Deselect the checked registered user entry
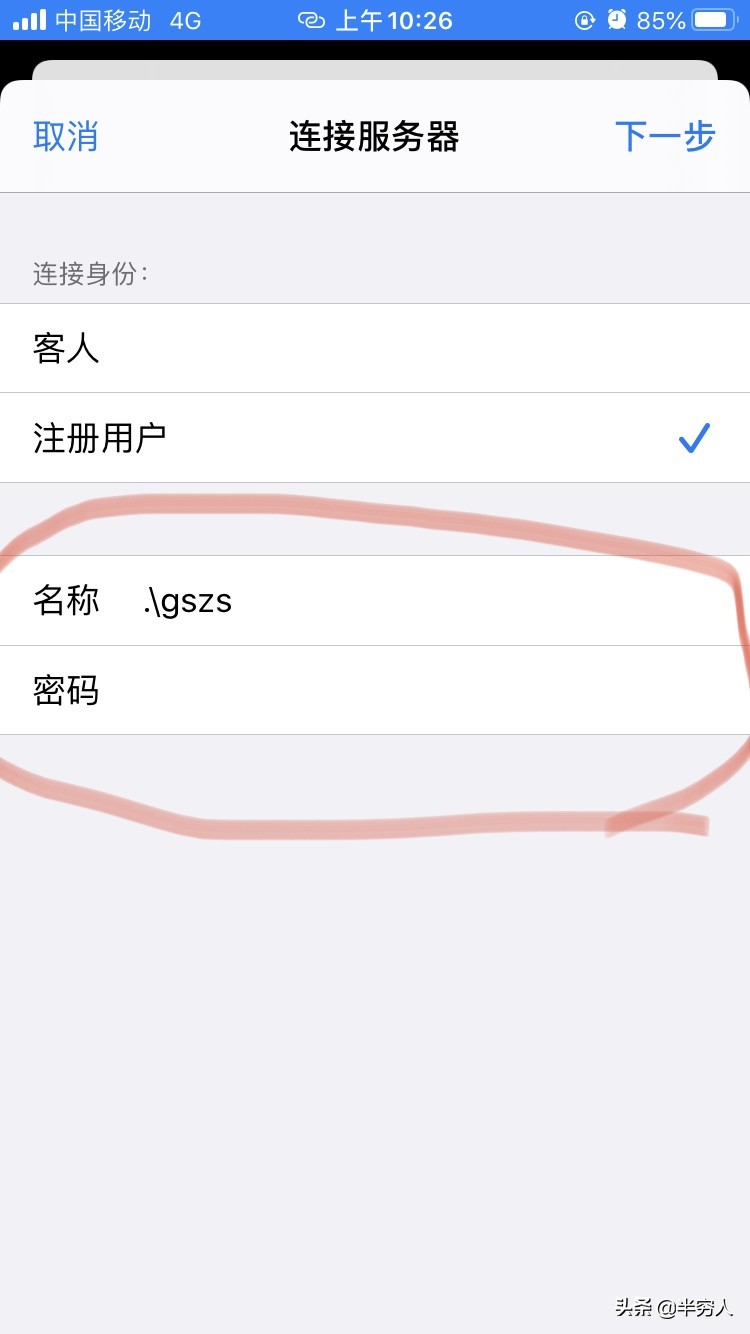This screenshot has width=750, height=1334. point(375,438)
